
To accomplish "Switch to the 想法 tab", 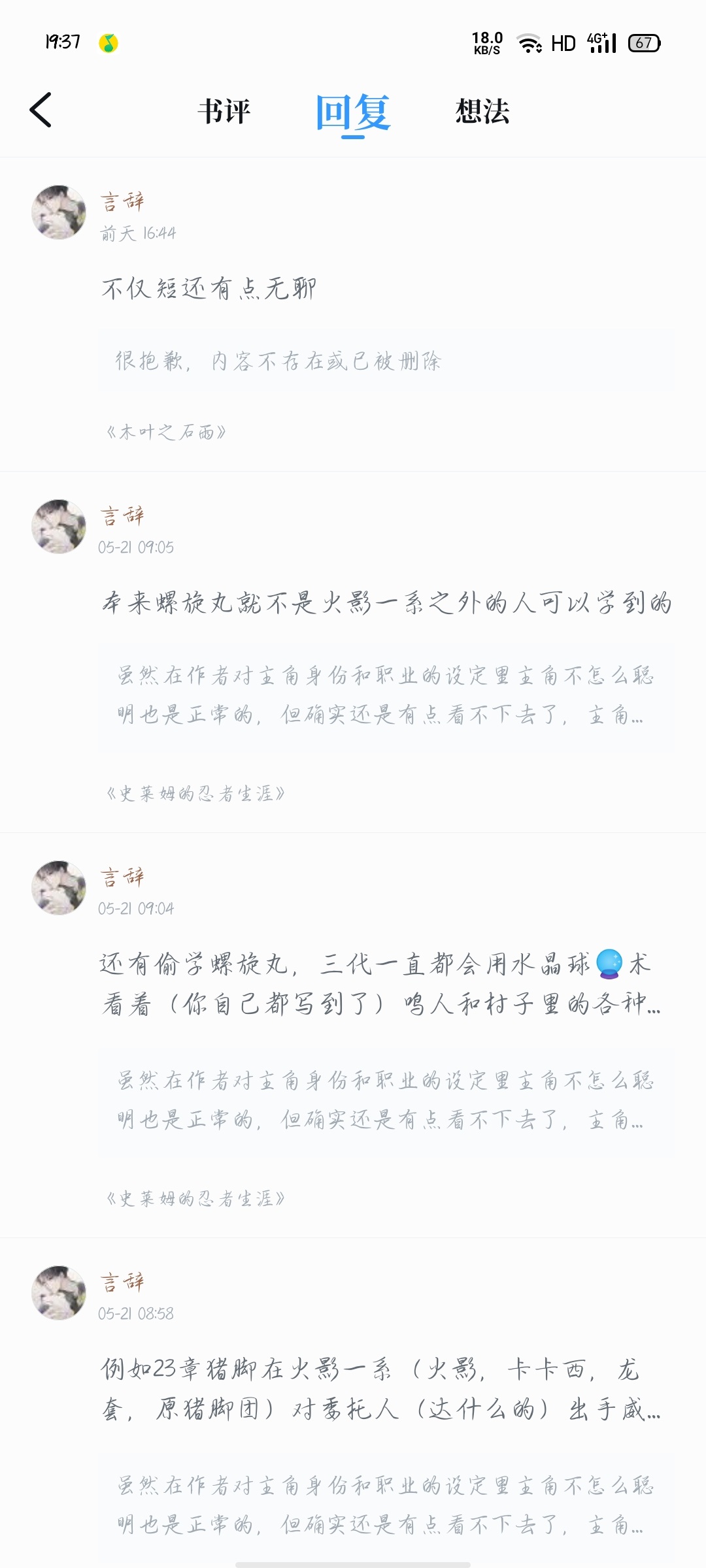I will (482, 110).
